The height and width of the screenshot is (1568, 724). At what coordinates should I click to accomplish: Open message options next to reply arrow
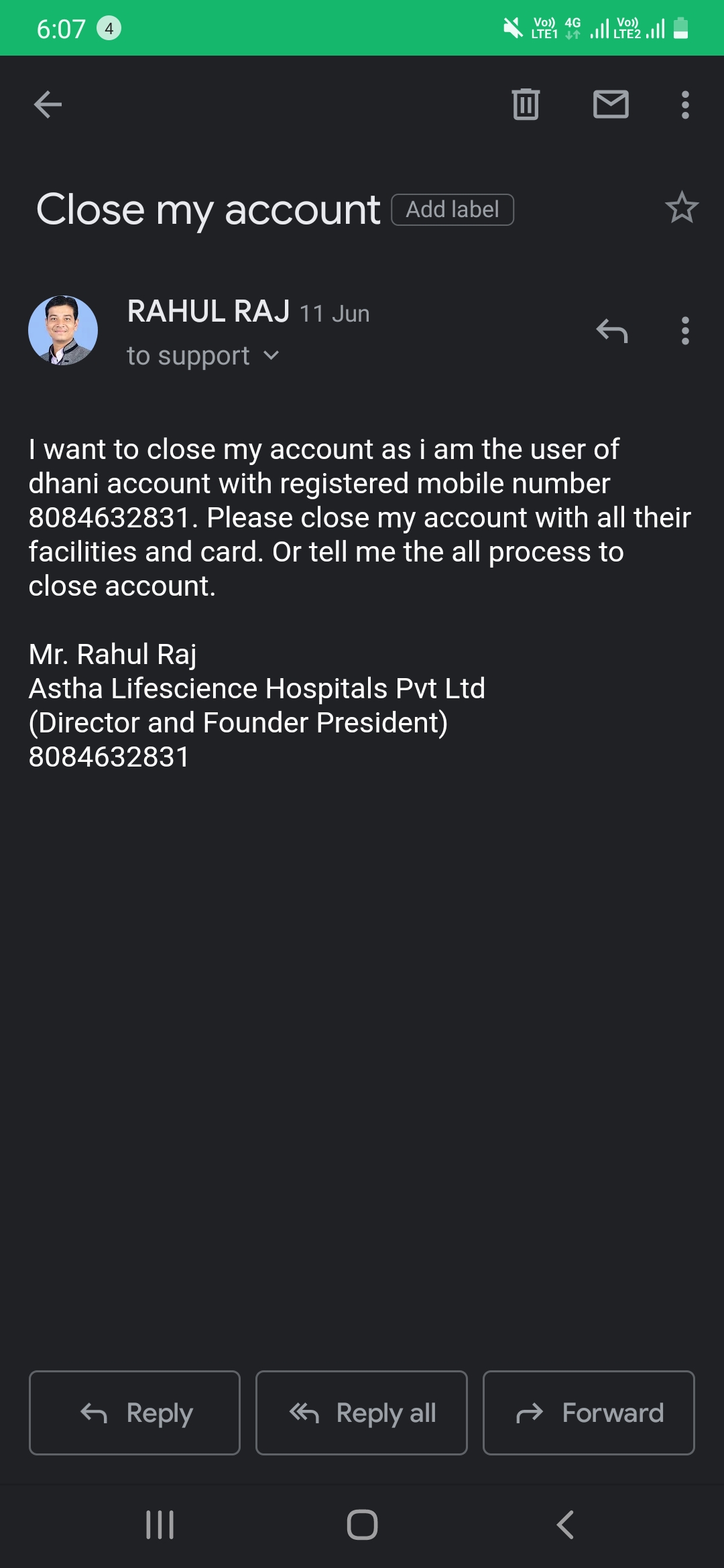[684, 331]
